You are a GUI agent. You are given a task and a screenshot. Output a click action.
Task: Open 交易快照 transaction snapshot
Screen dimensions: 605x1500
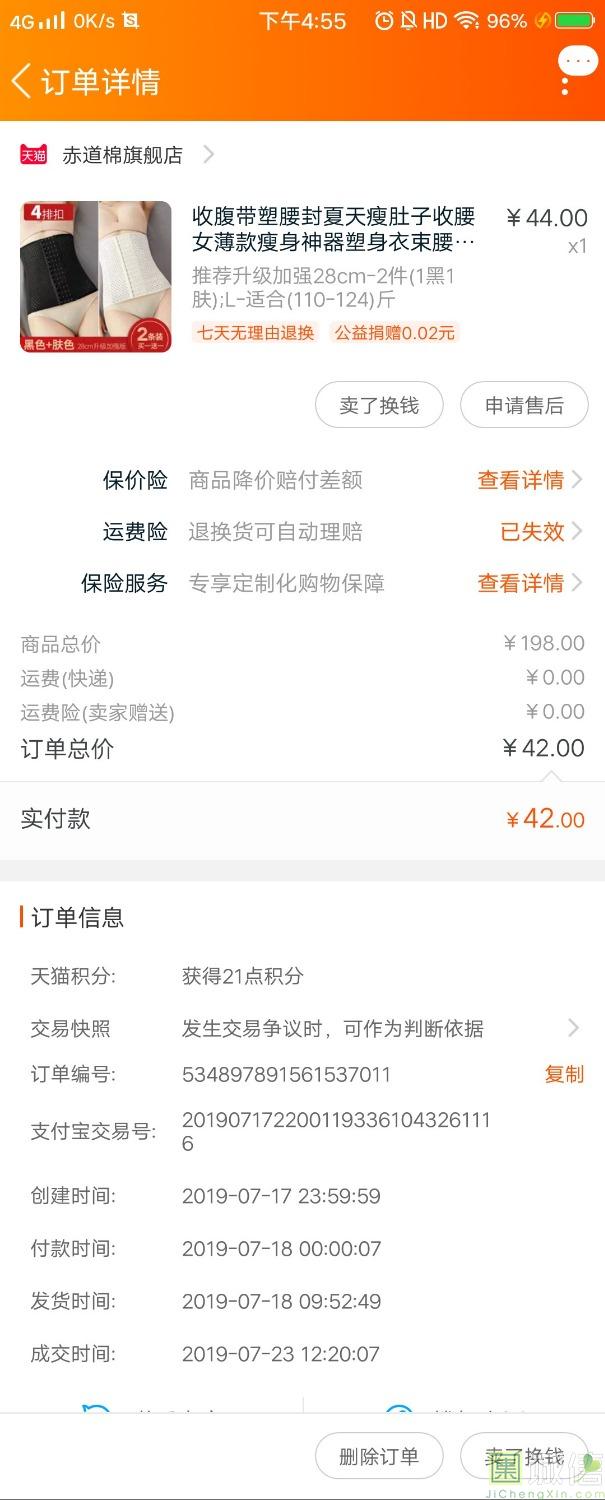[302, 1028]
